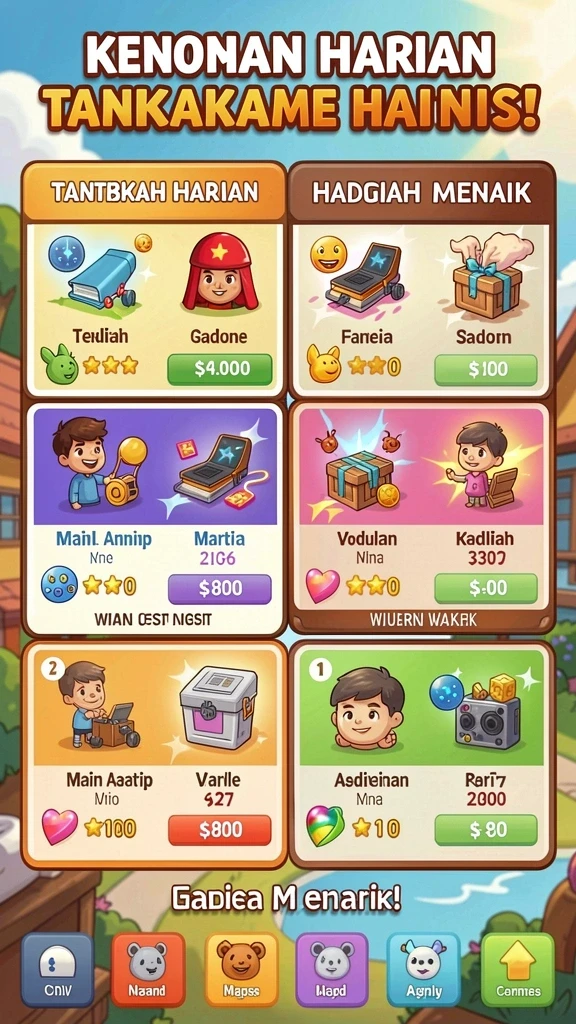Buy Varlle using the red $800 button
This screenshot has height=1024, width=576.
point(219,830)
